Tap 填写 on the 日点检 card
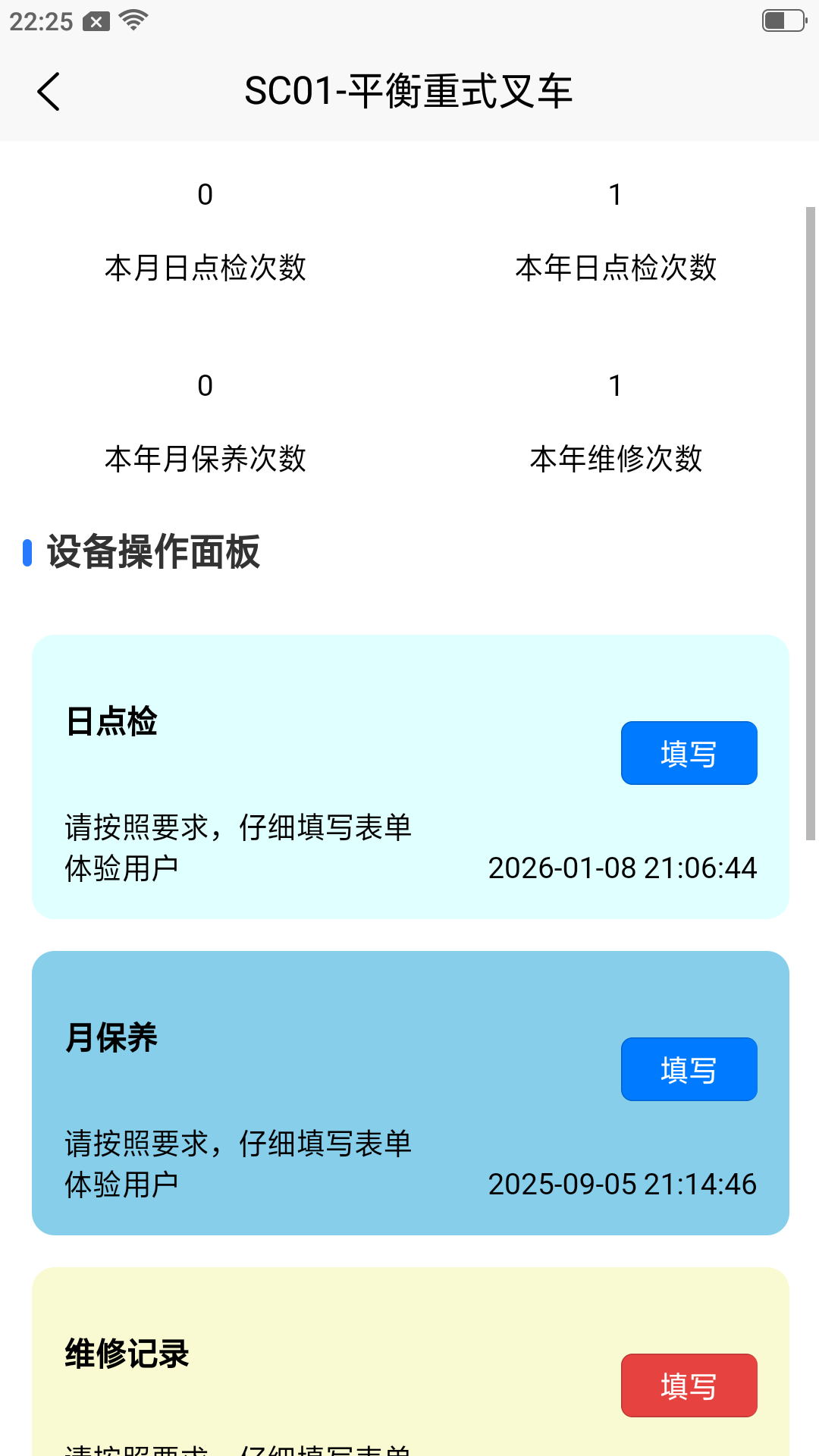This screenshot has height=1456, width=819. 689,753
